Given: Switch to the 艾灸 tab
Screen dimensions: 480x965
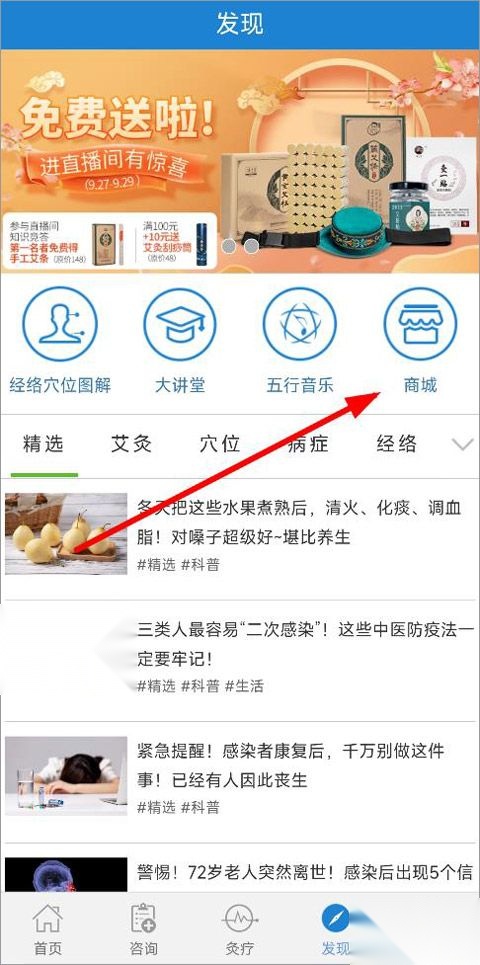Looking at the screenshot, I should [131, 444].
